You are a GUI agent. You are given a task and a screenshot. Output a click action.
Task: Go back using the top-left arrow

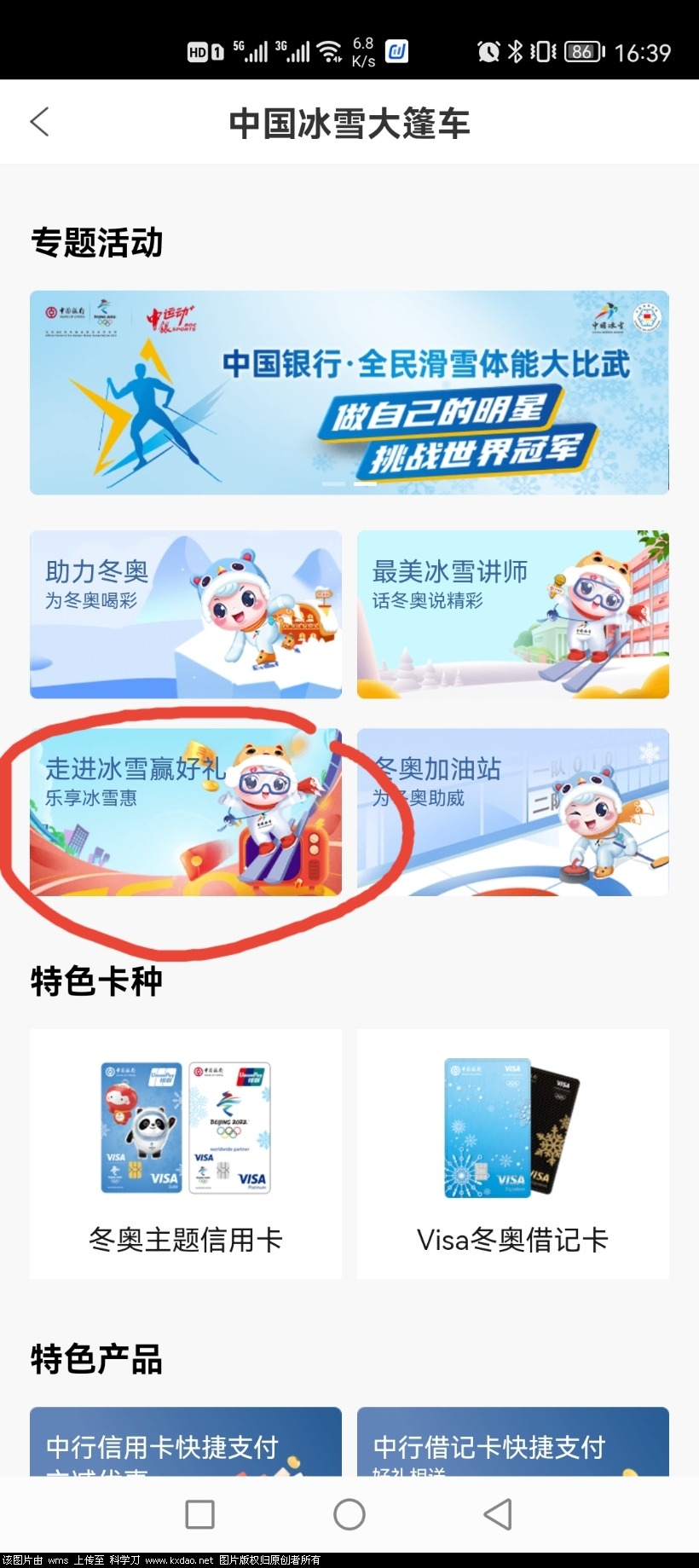point(40,122)
